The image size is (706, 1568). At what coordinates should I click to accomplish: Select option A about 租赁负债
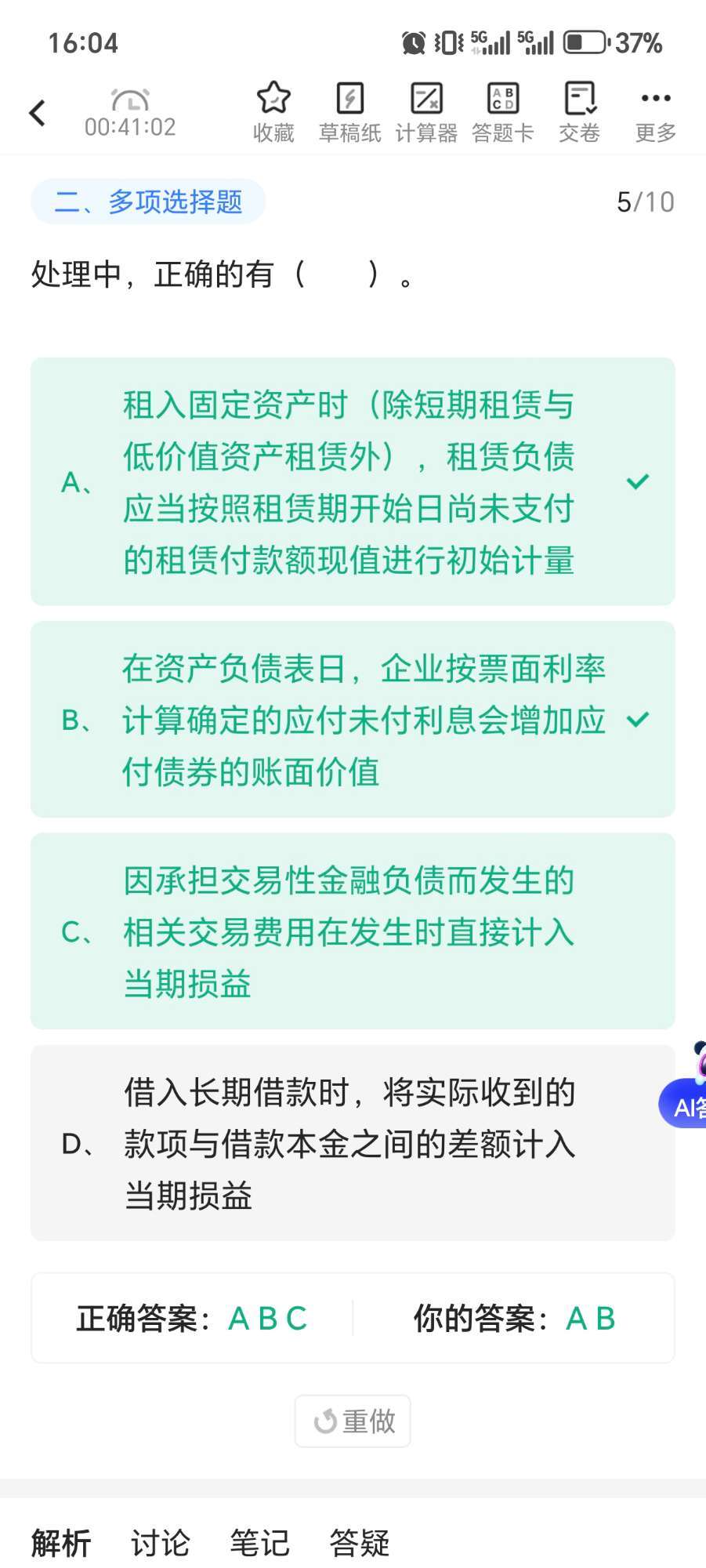tap(353, 481)
